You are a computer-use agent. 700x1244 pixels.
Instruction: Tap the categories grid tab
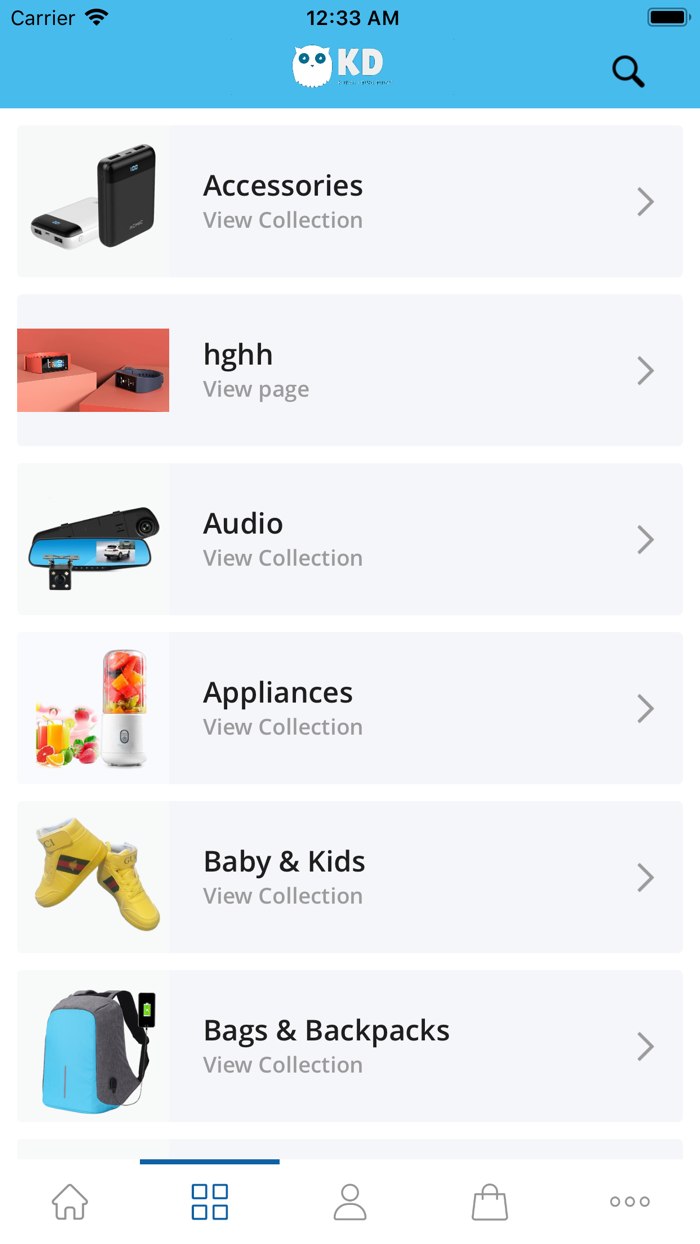tap(210, 1201)
